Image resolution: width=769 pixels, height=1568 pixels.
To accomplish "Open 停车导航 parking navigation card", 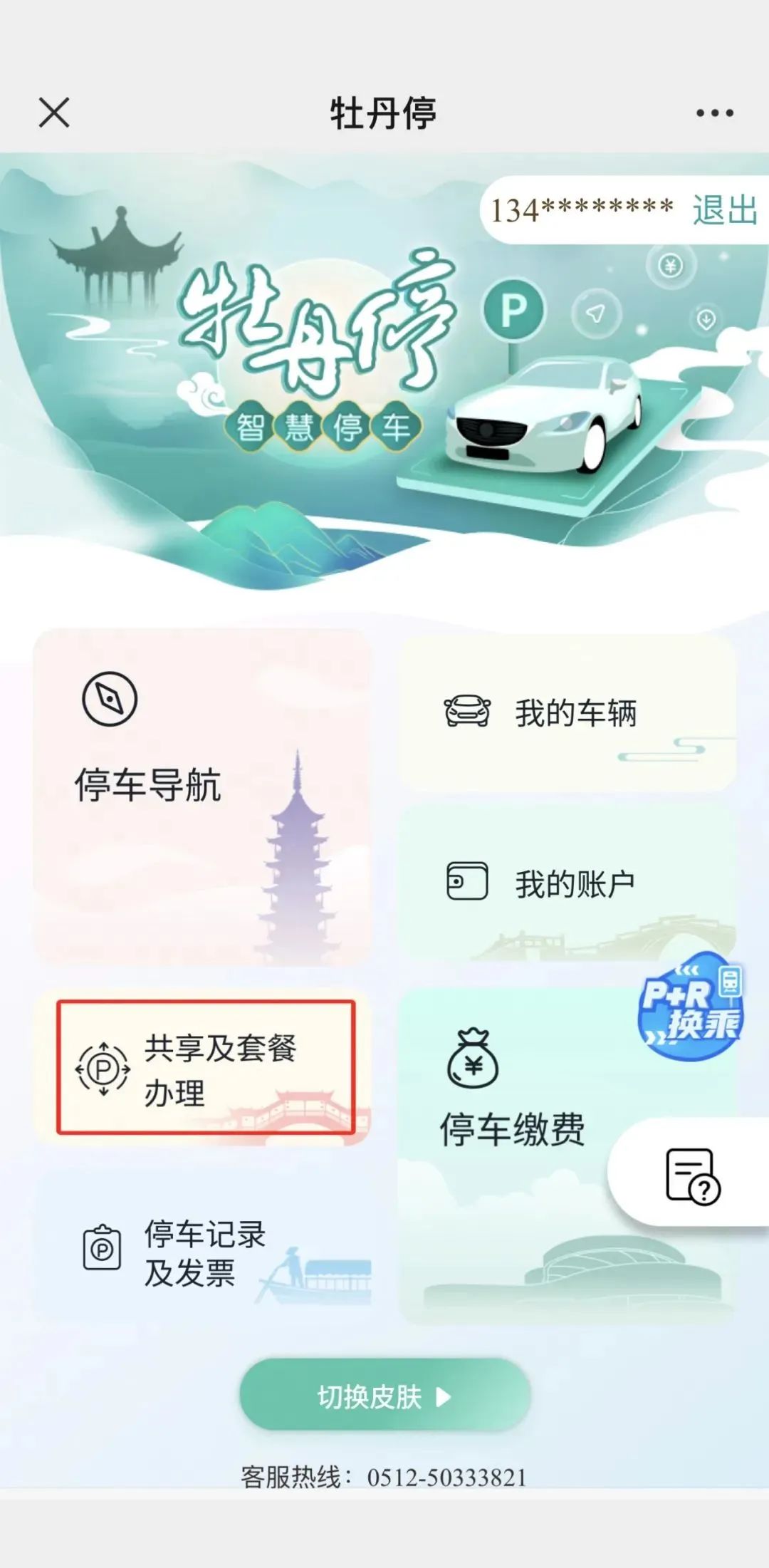I will 202,796.
